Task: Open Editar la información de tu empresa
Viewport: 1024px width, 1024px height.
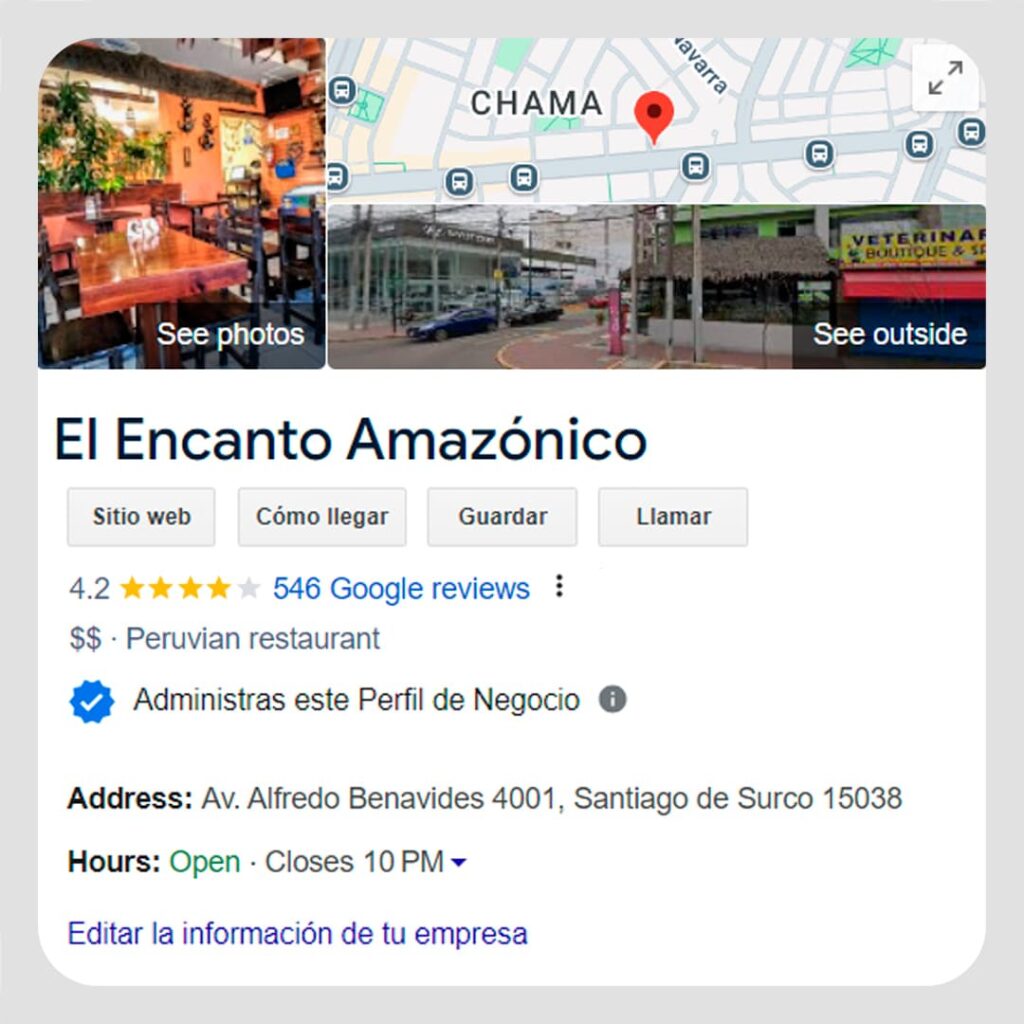Action: tap(297, 934)
